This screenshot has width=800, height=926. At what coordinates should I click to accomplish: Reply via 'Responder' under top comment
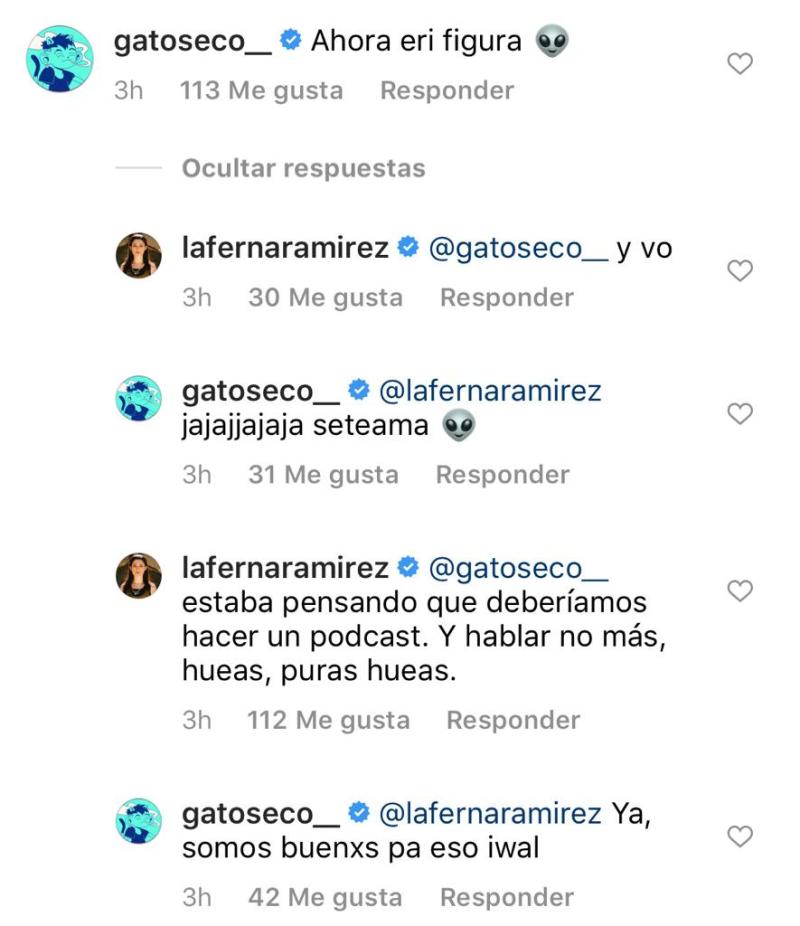[447, 91]
